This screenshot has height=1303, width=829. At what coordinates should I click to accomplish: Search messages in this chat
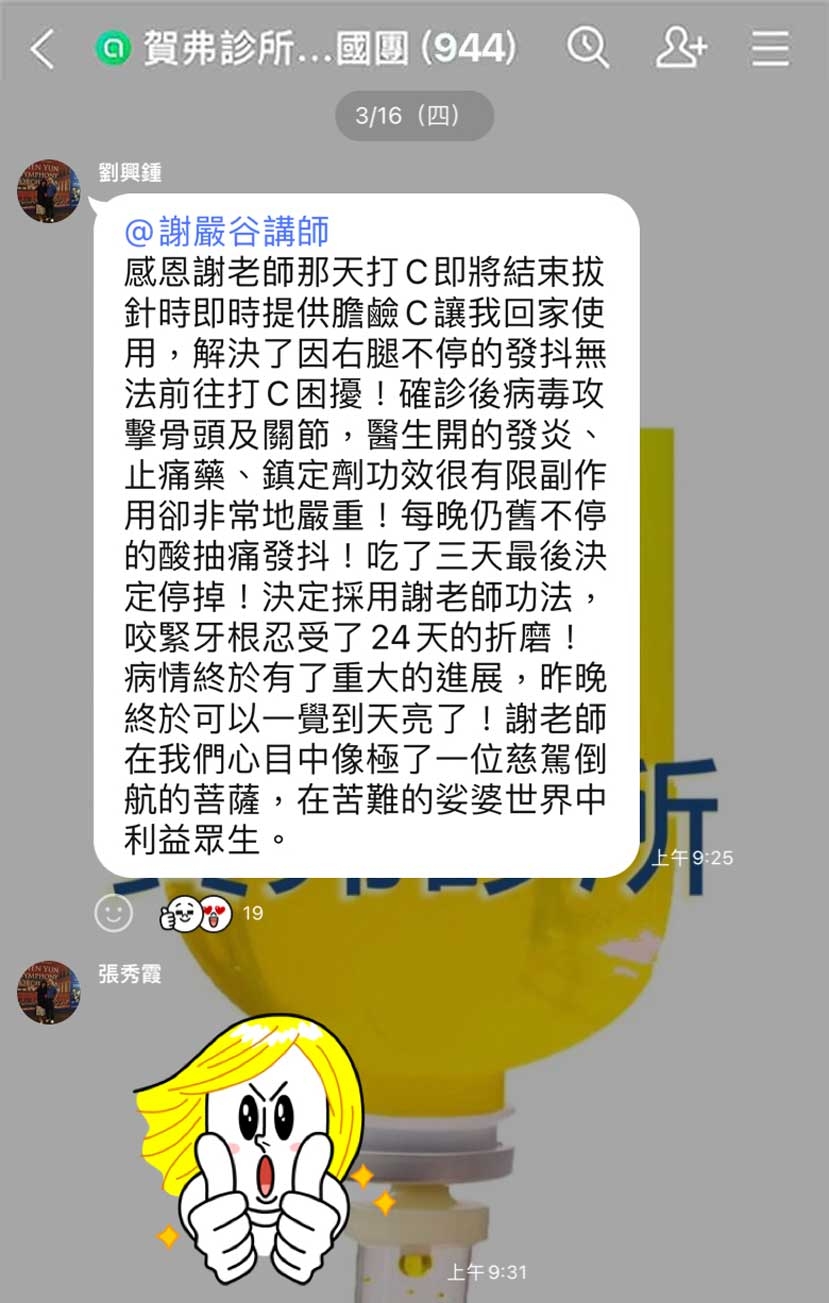tap(587, 47)
